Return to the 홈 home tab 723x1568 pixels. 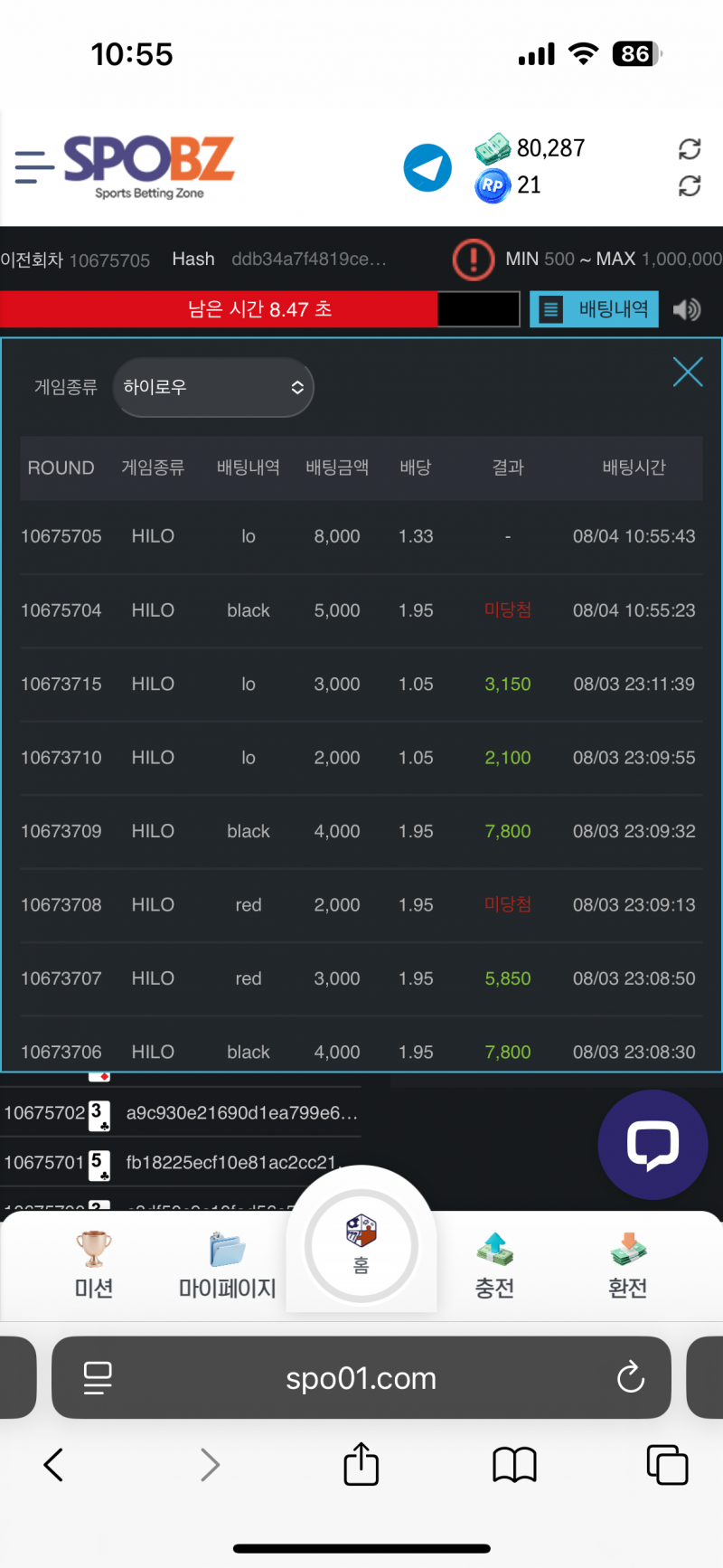pos(361,1246)
